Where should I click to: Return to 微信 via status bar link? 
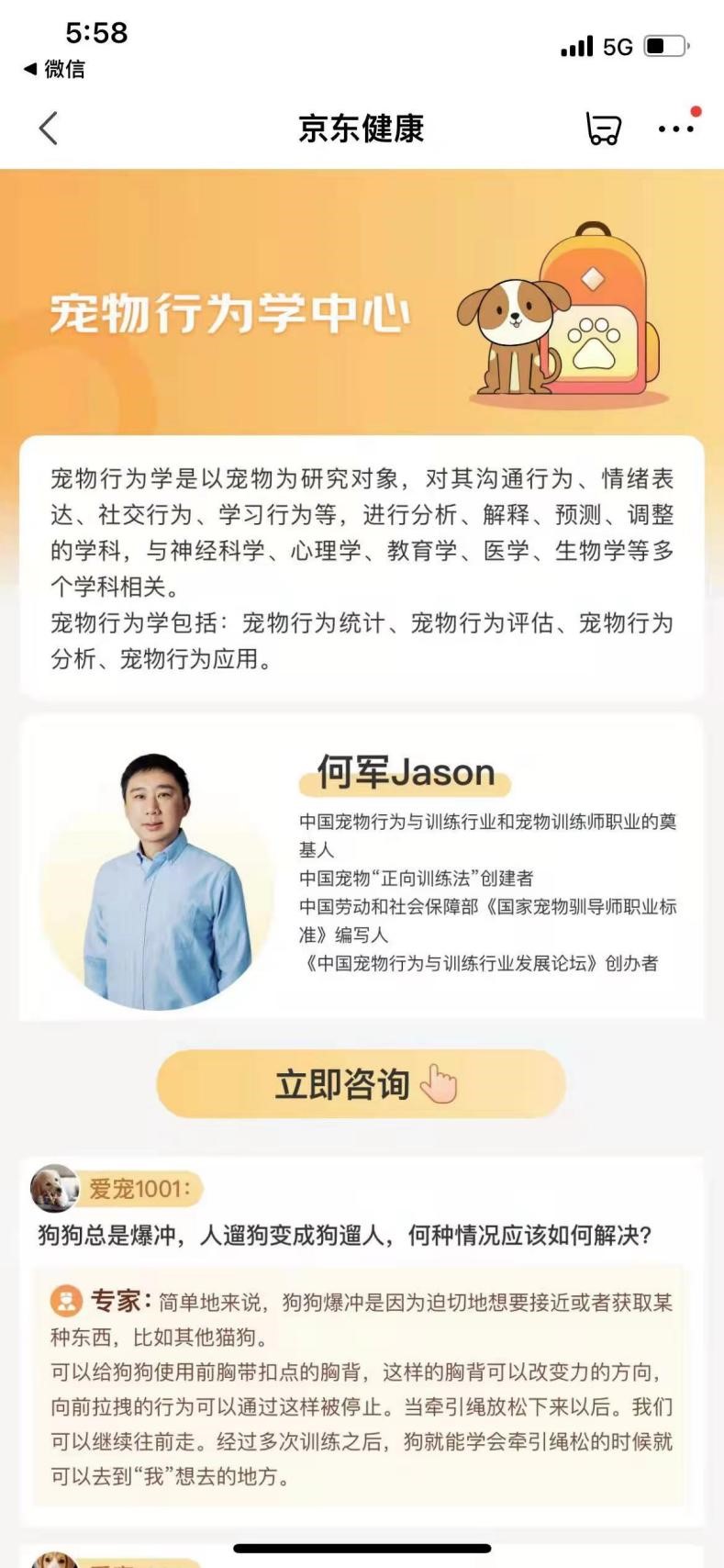(54, 69)
